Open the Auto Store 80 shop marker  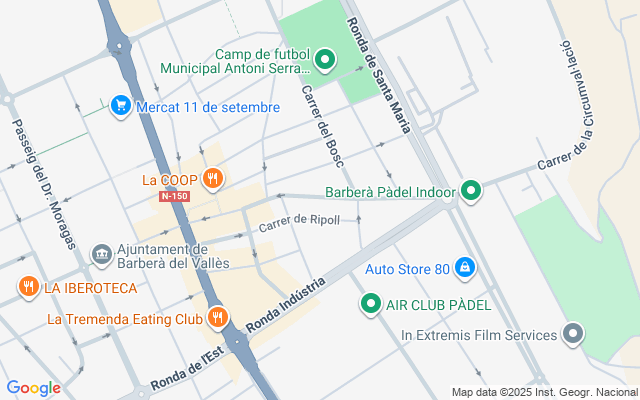[465, 268]
